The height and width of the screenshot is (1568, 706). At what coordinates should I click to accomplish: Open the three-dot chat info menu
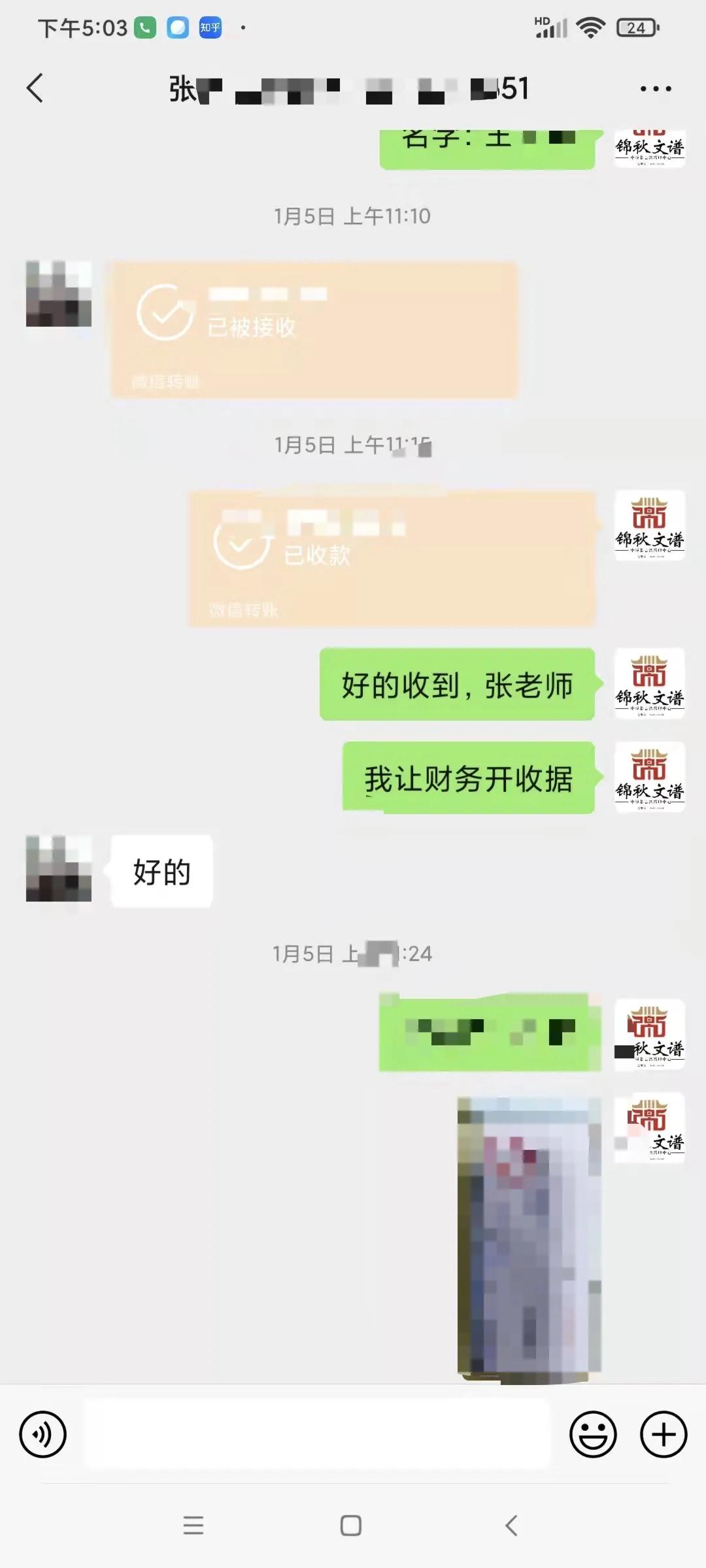[x=655, y=89]
